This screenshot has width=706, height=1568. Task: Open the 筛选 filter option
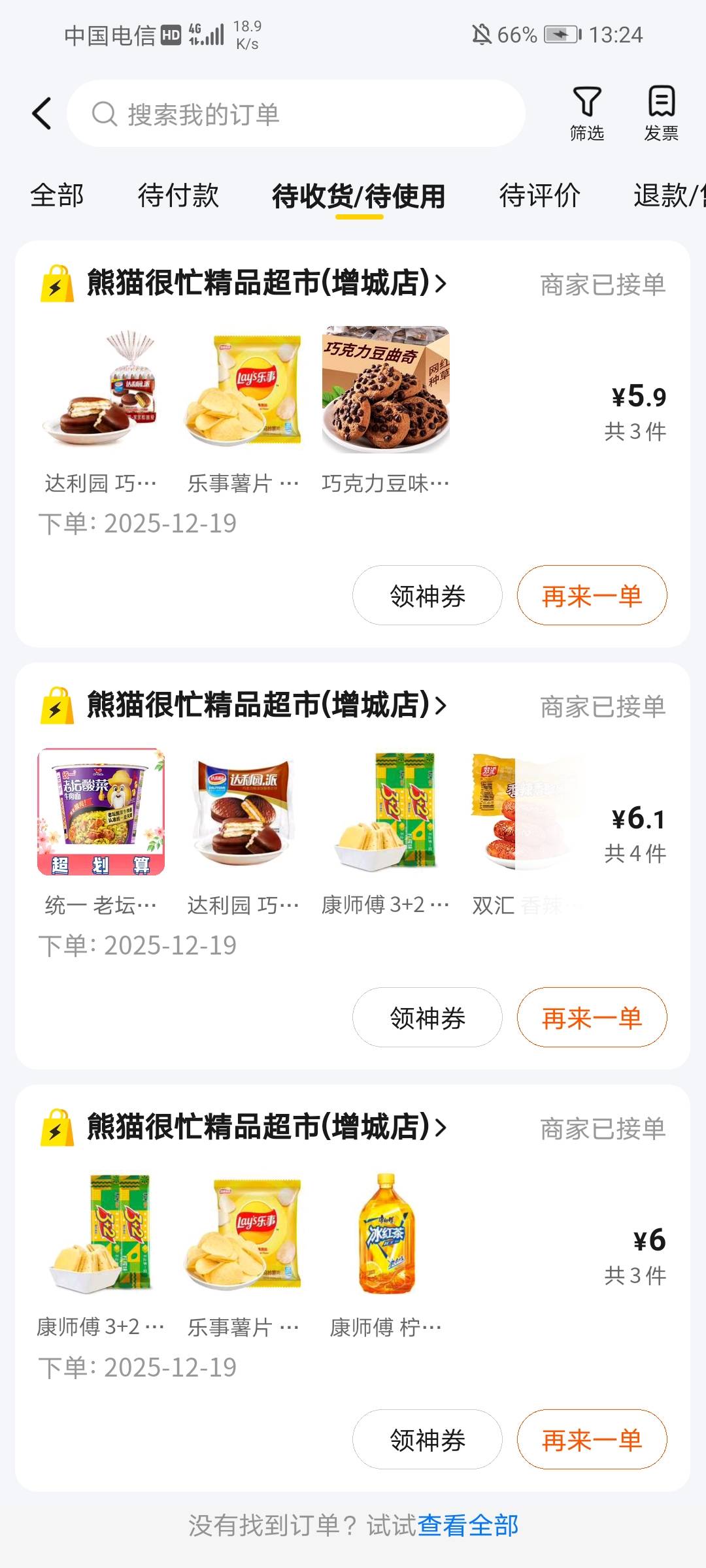pyautogui.click(x=586, y=114)
